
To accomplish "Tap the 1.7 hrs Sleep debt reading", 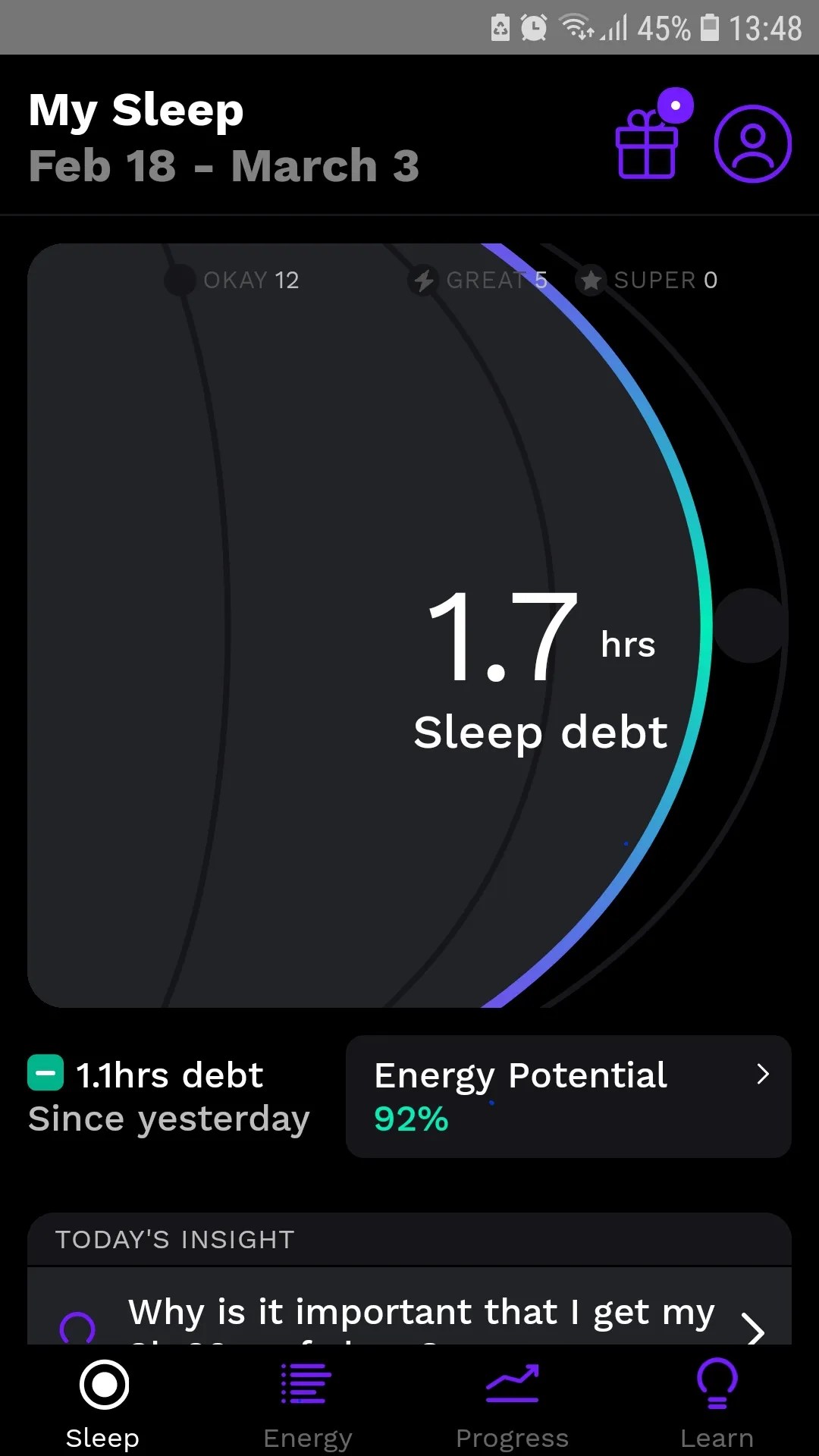I will pos(540,667).
